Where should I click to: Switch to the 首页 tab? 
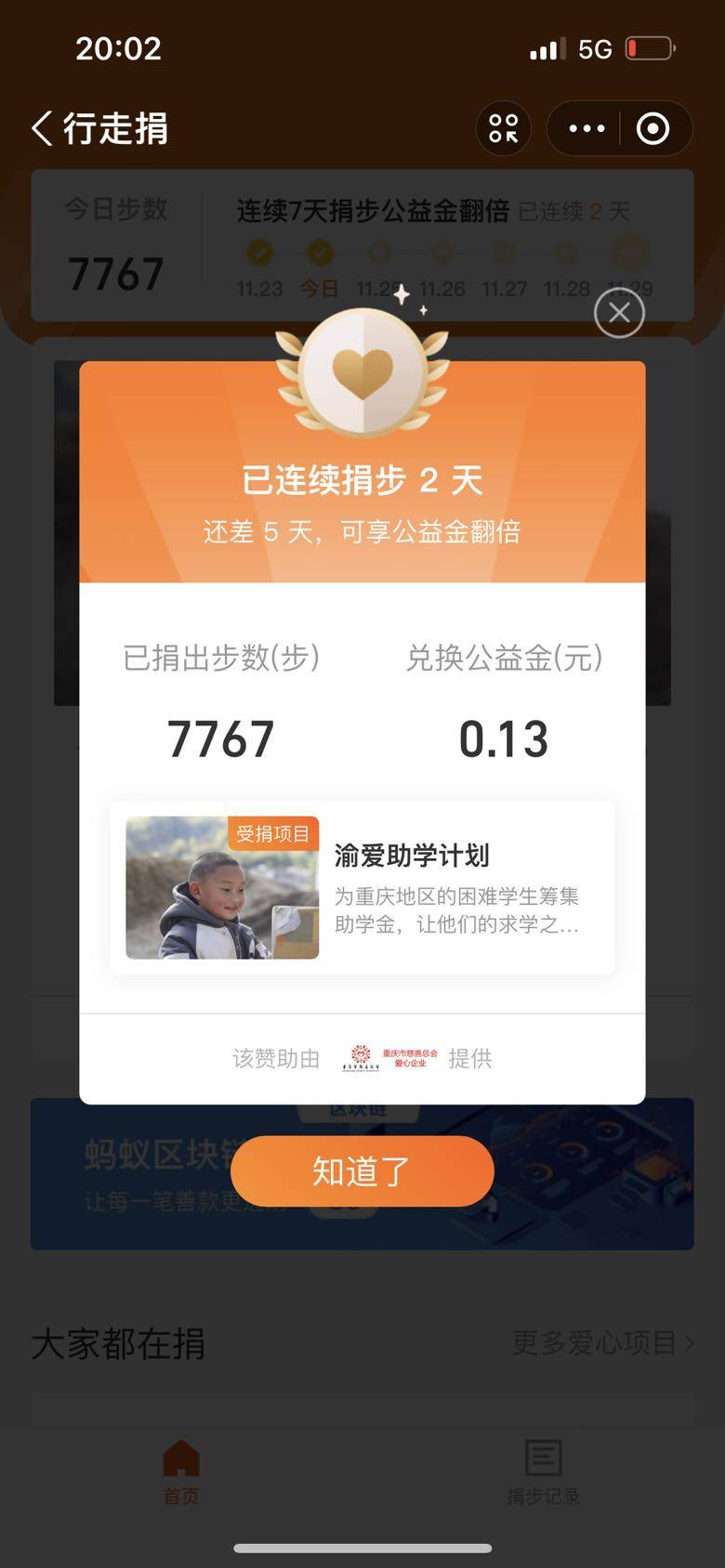[x=181, y=1471]
